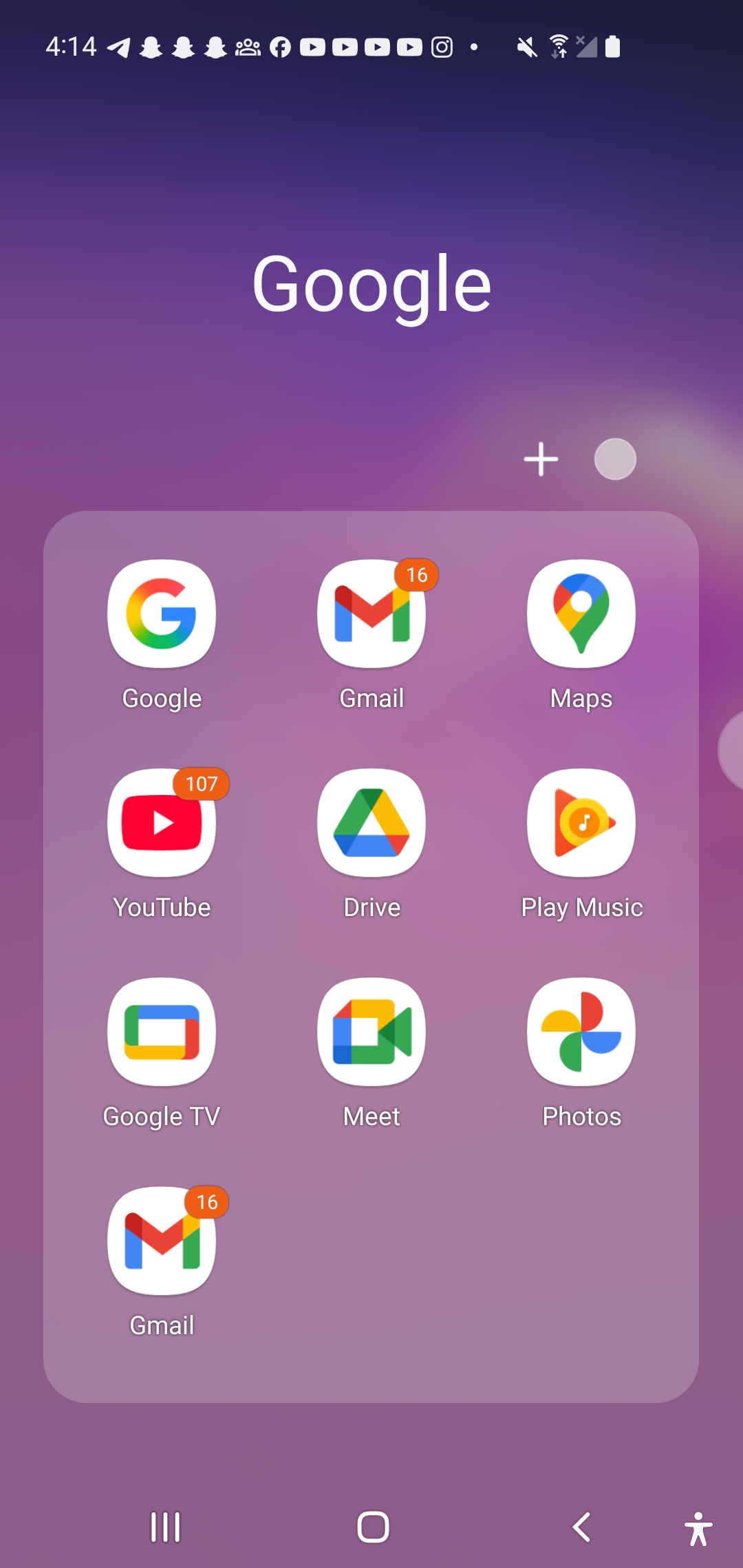Open Drive
Screen dimensions: 743x1568
pos(371,823)
